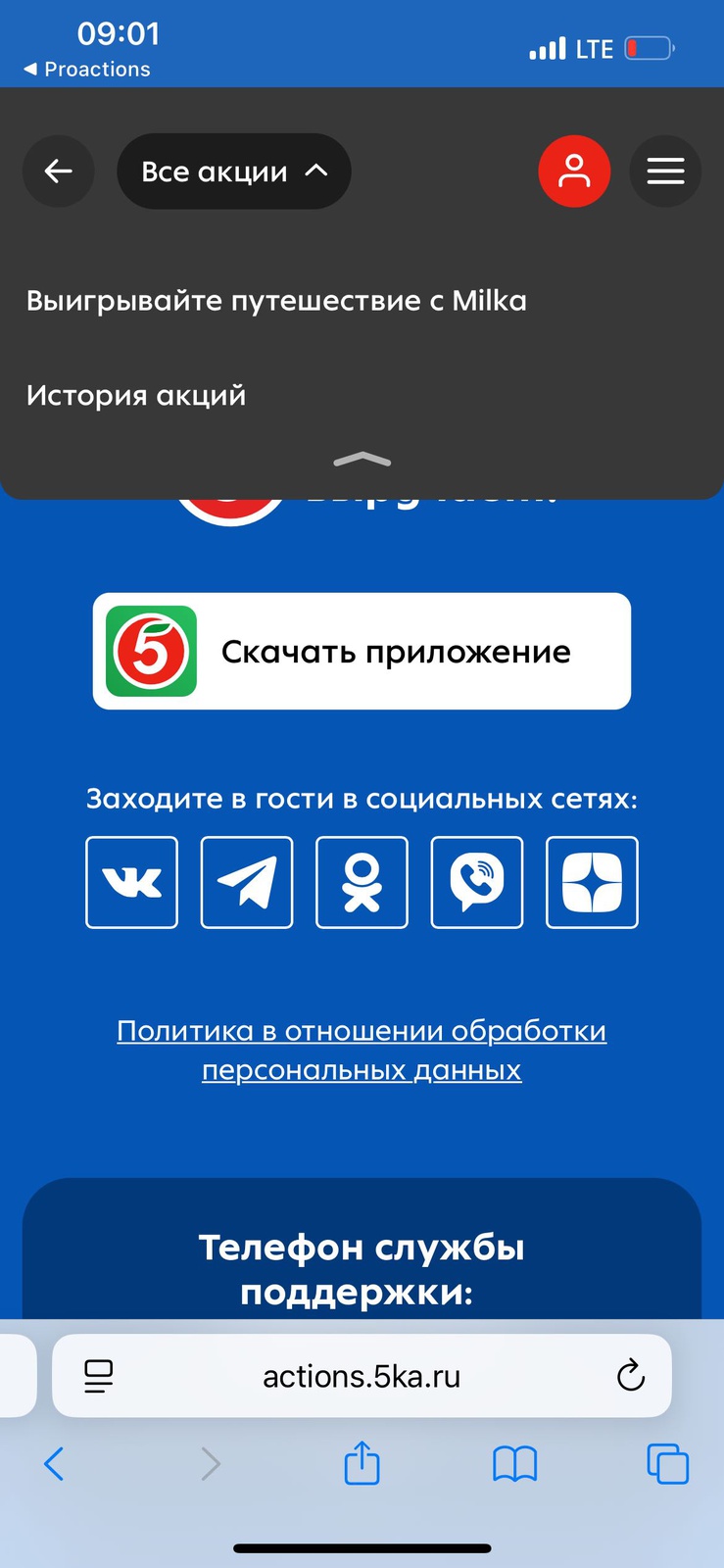Open Safari bookmarks
Image resolution: width=724 pixels, height=1568 pixels.
coord(514,1464)
